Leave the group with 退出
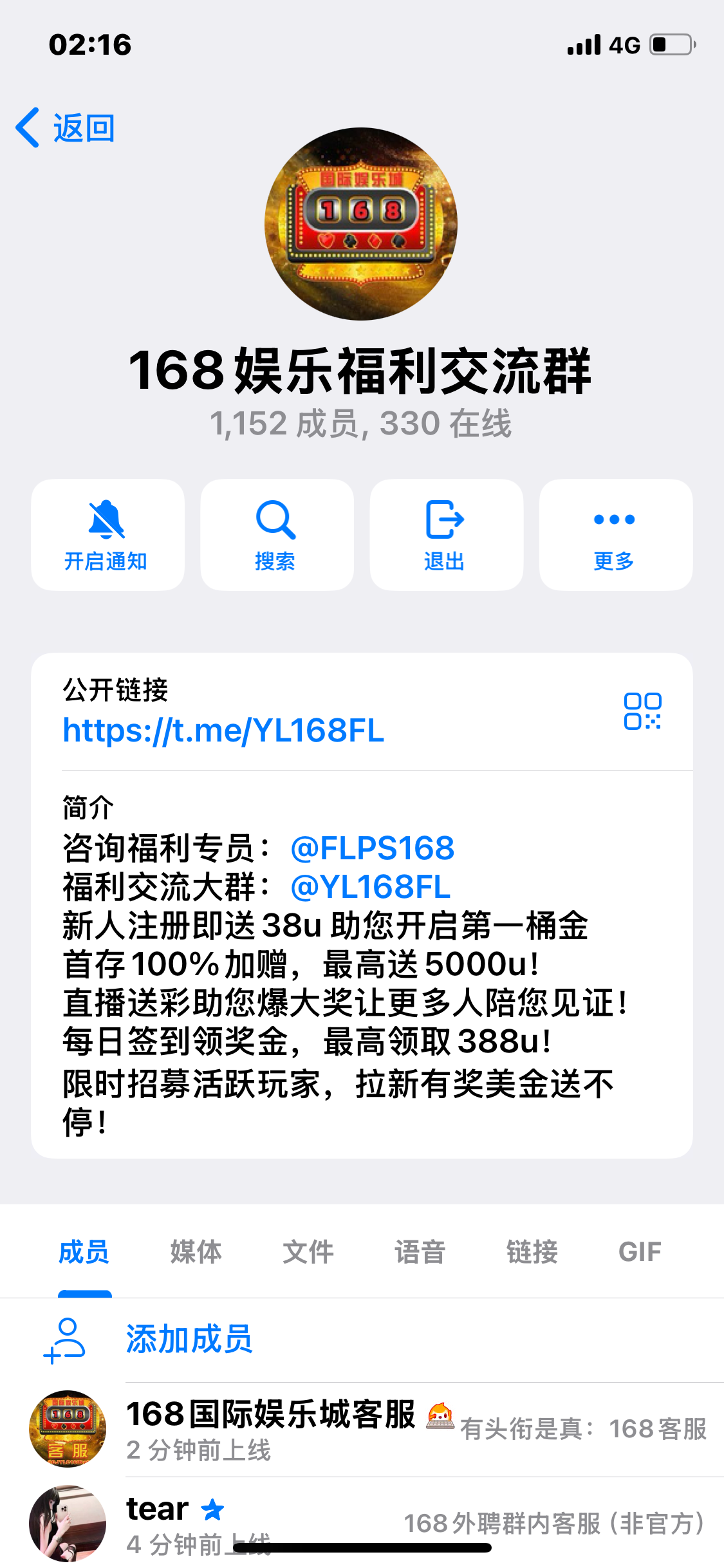Screen dimensions: 724x1568 point(445,535)
